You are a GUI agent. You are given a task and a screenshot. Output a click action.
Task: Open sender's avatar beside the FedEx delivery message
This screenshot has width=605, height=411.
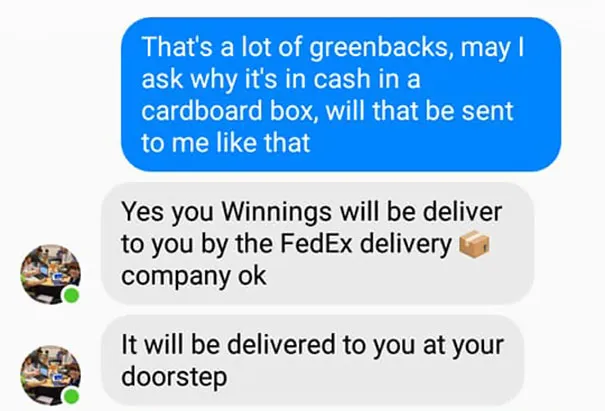[x=50, y=275]
